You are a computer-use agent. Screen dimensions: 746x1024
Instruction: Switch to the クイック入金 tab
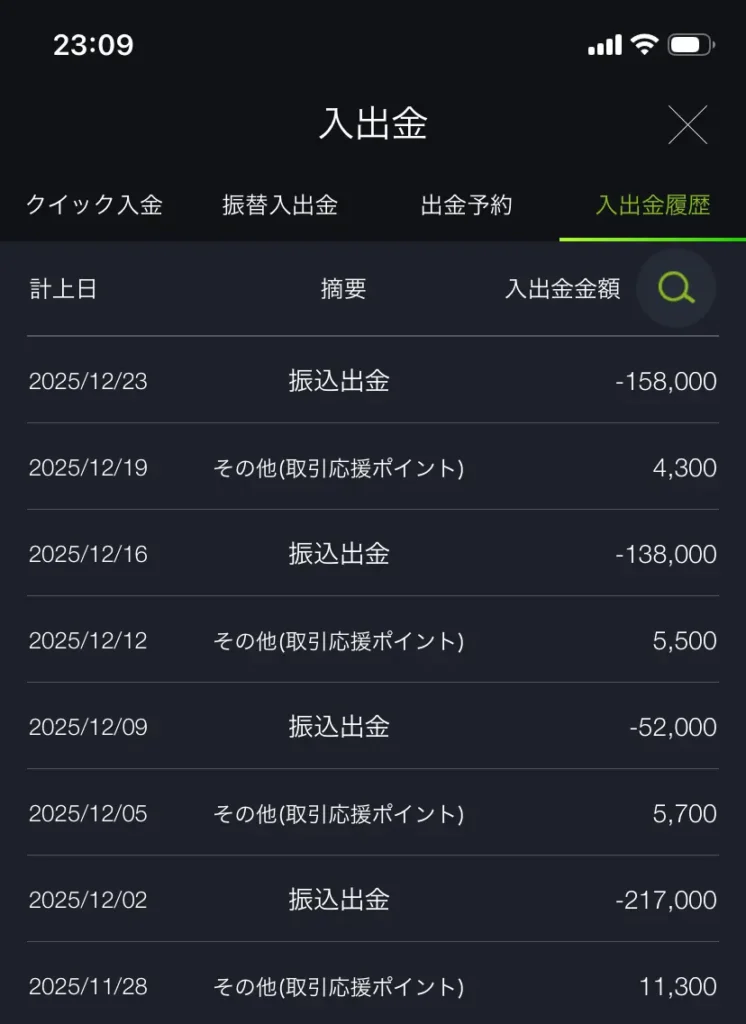(95, 205)
